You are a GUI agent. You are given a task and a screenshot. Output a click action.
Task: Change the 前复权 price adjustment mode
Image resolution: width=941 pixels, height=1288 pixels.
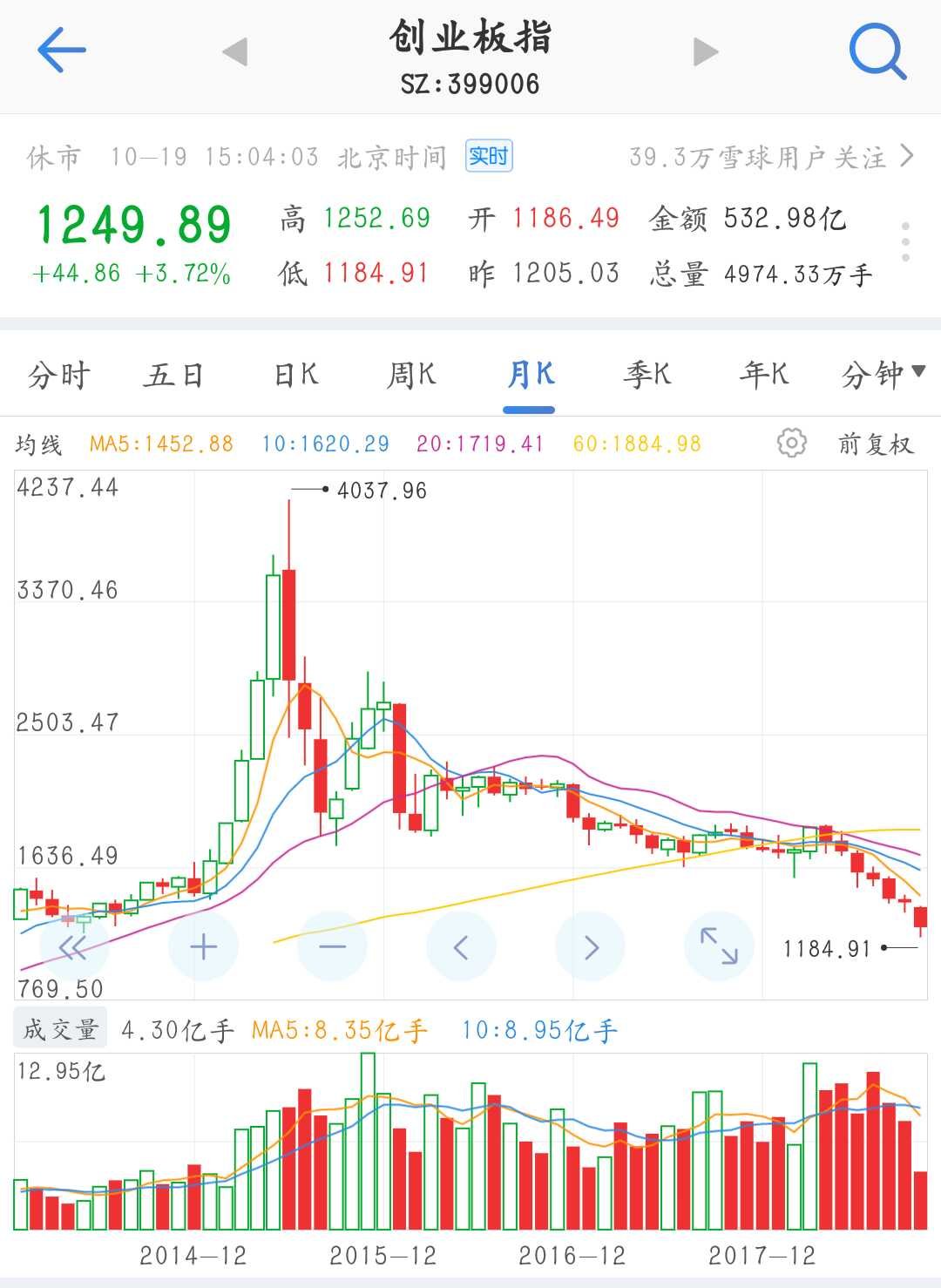(875, 444)
